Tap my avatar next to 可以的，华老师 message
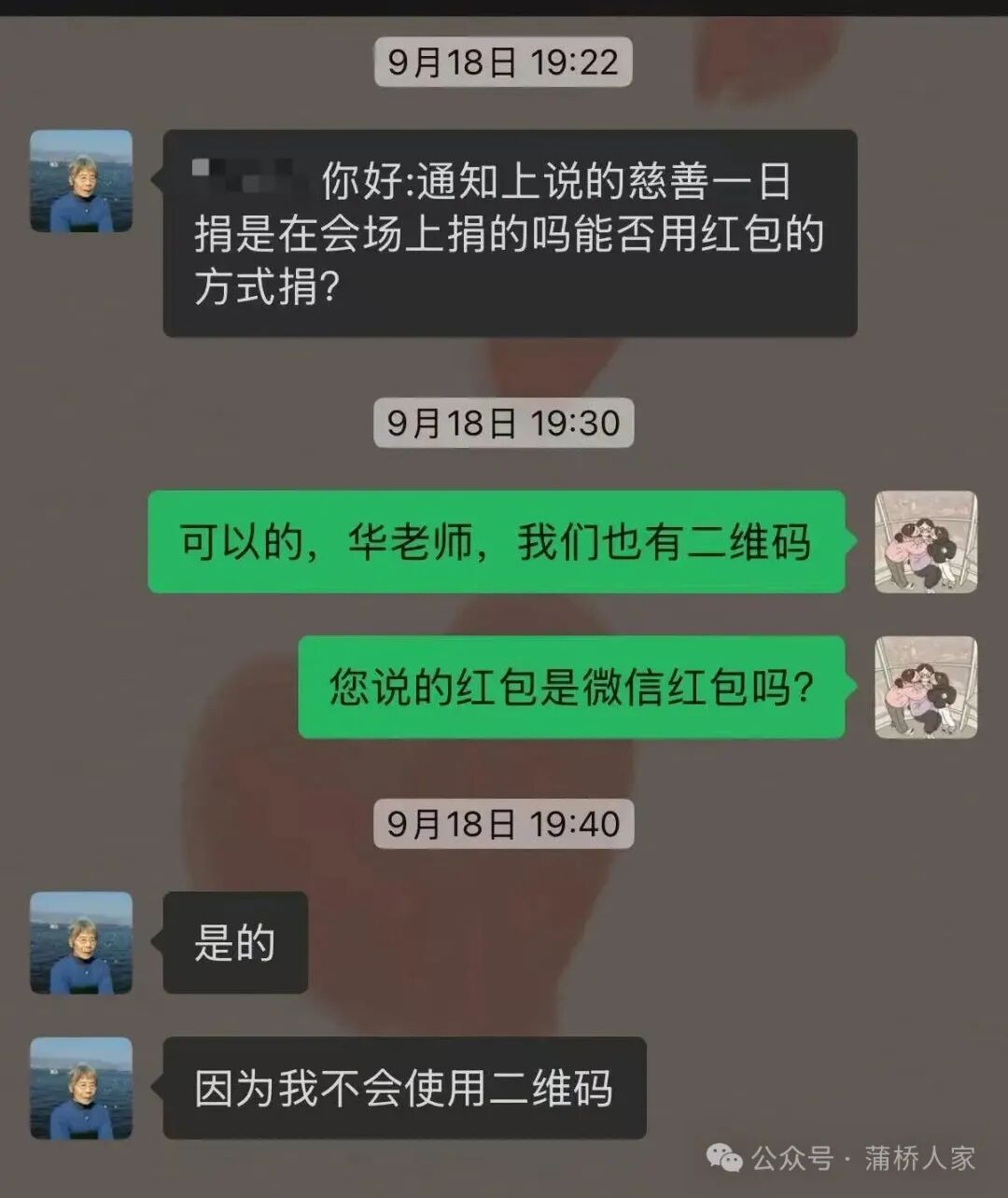The width and height of the screenshot is (1008, 1198). pyautogui.click(x=925, y=542)
